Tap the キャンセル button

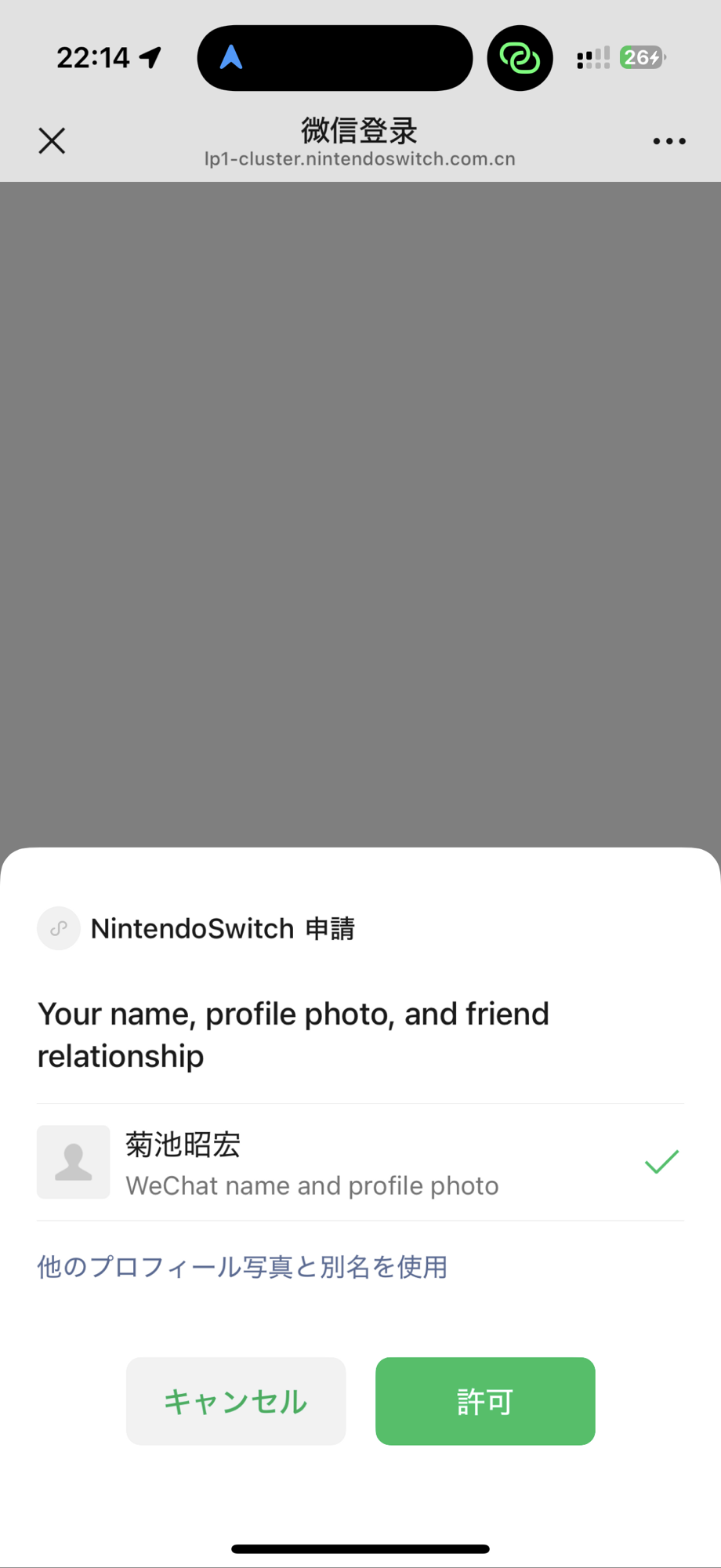(236, 1401)
